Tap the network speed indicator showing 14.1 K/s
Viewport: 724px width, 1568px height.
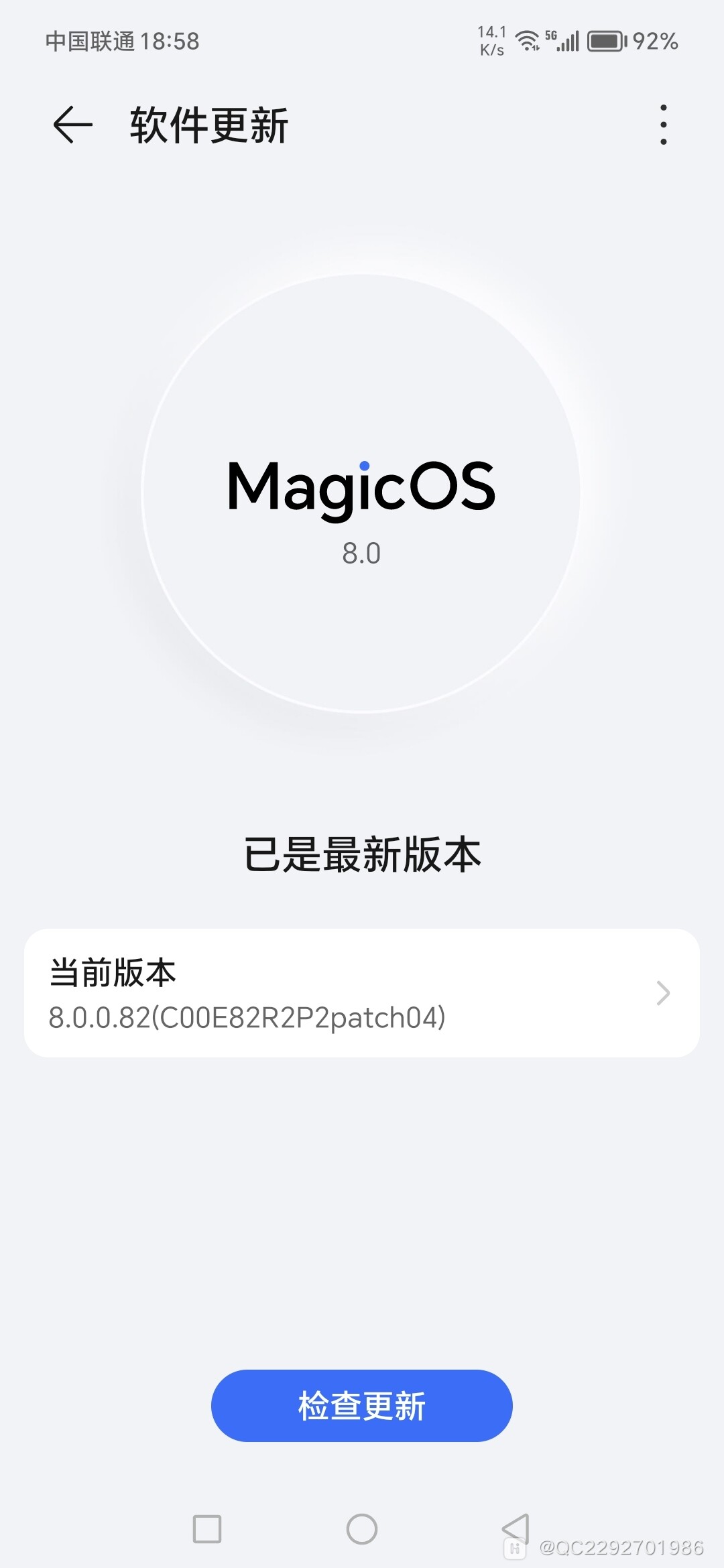point(490,42)
